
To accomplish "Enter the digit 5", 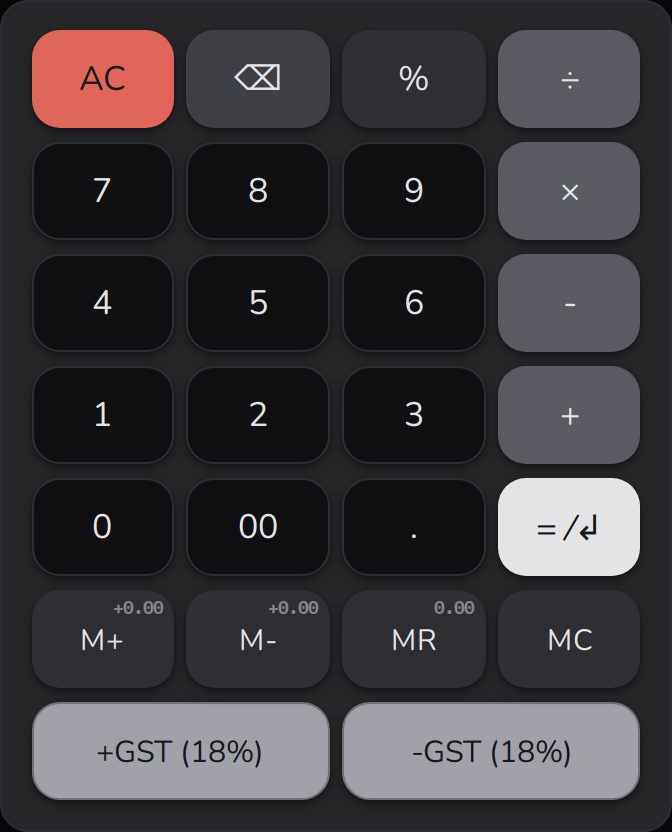I will click(x=257, y=303).
